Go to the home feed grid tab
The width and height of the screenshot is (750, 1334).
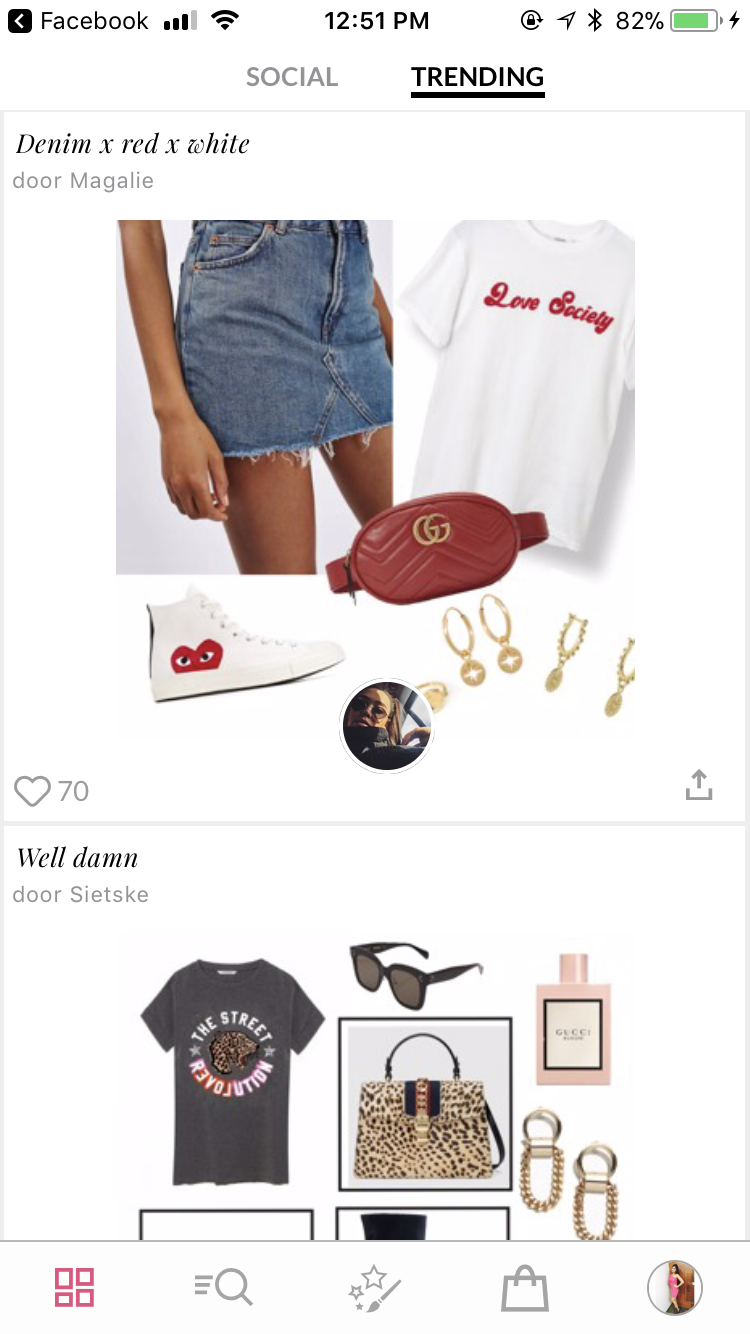[x=74, y=1287]
